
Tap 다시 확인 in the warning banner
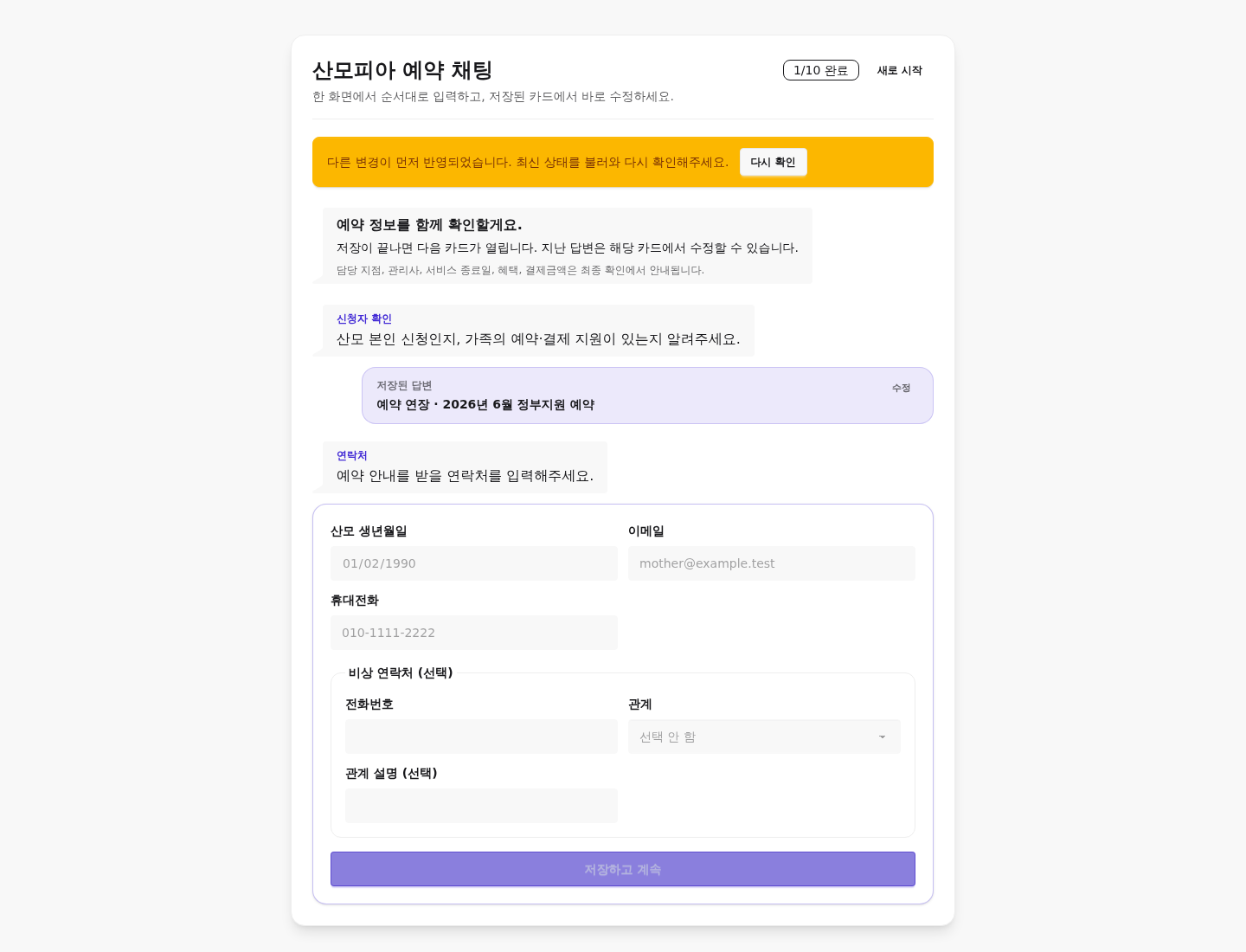pos(773,162)
